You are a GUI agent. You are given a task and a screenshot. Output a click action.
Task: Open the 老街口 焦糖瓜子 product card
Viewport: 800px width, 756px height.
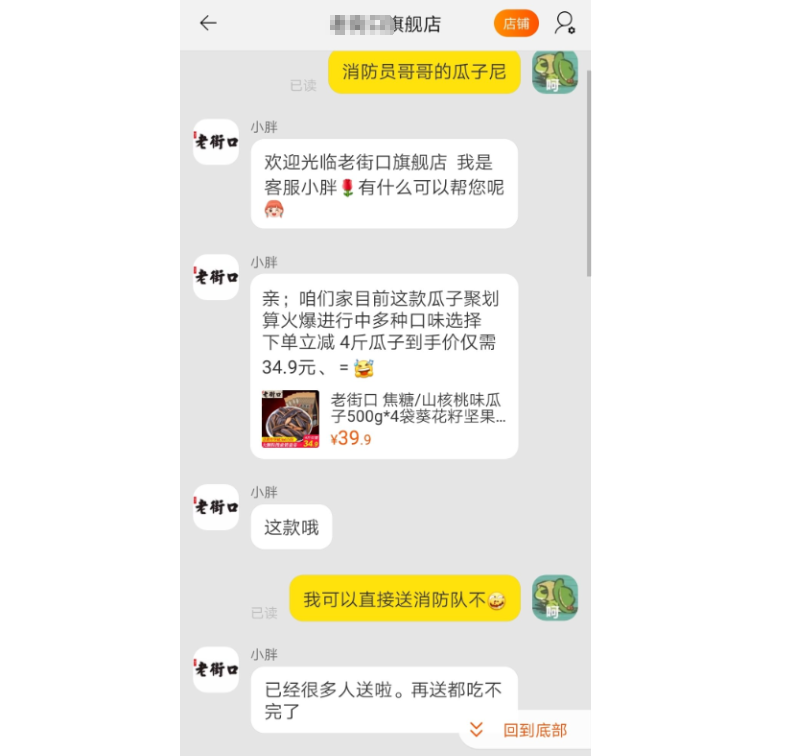coord(384,418)
